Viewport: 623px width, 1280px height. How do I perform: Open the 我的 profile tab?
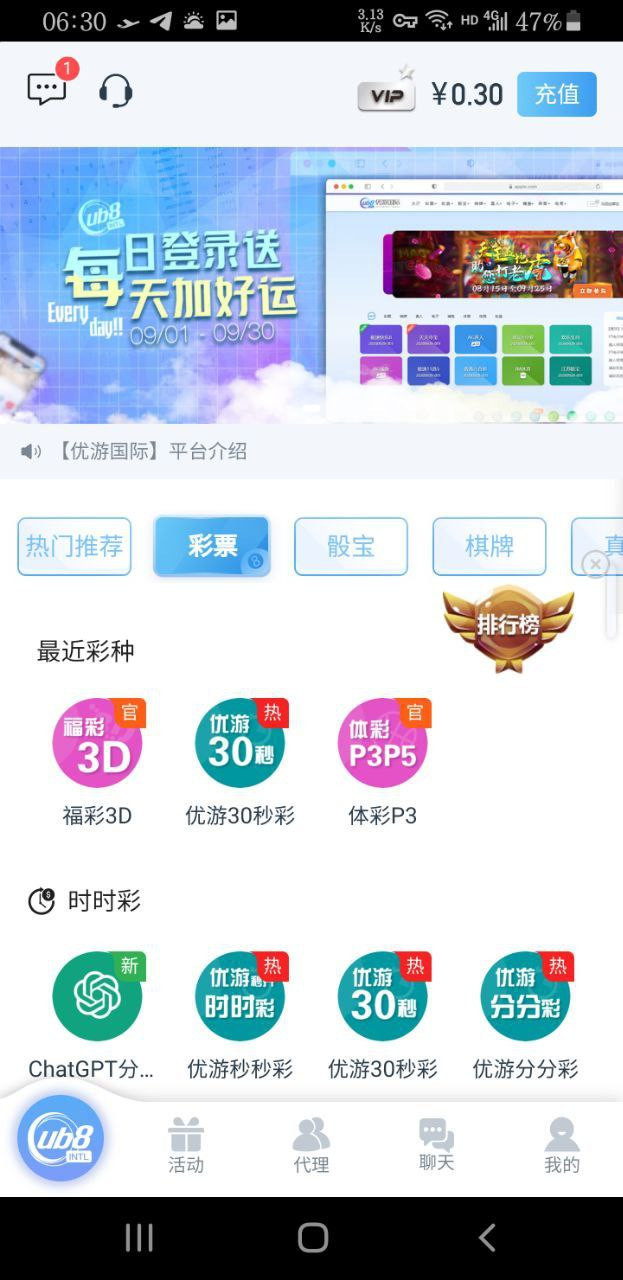562,1146
